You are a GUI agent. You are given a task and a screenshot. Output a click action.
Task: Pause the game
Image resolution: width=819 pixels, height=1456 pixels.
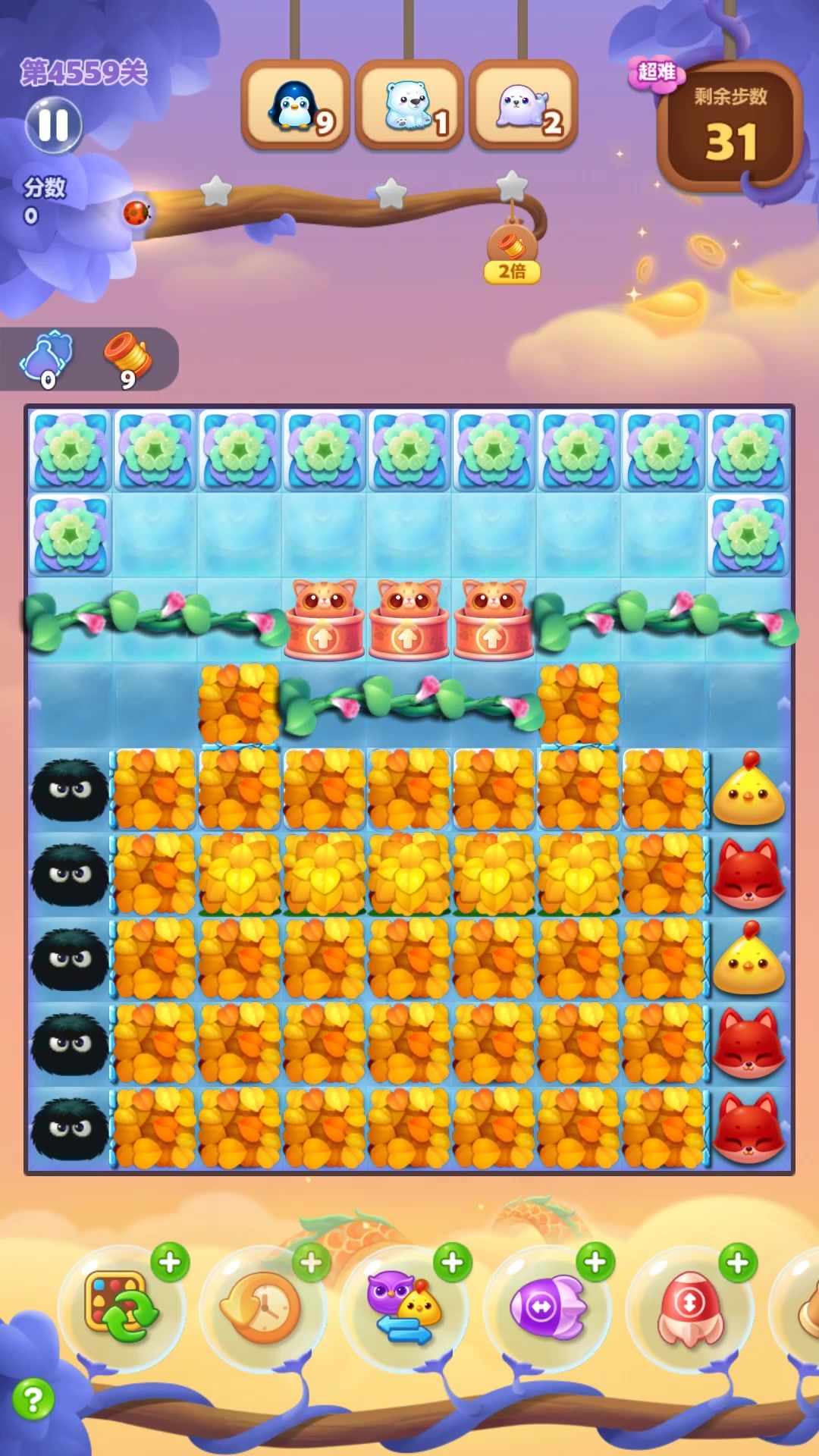pyautogui.click(x=53, y=125)
